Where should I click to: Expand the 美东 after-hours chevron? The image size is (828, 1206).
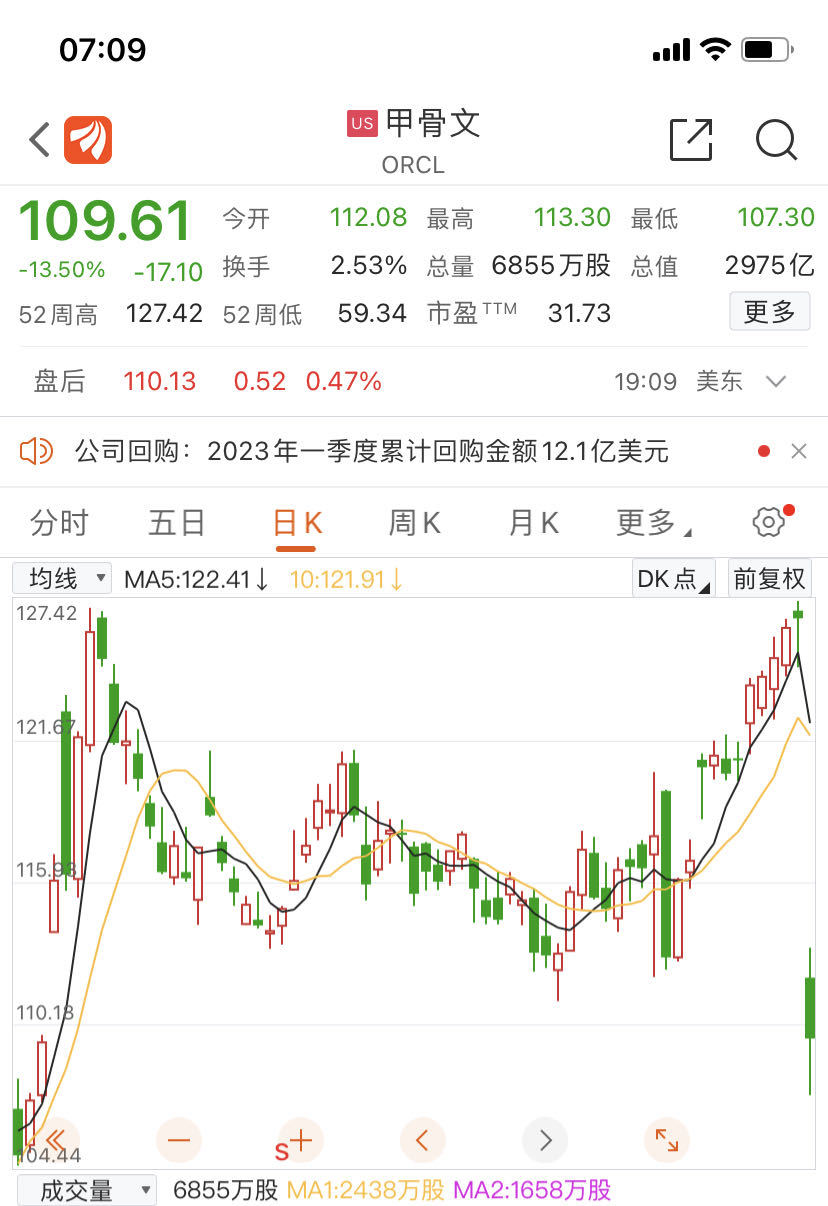[x=777, y=381]
